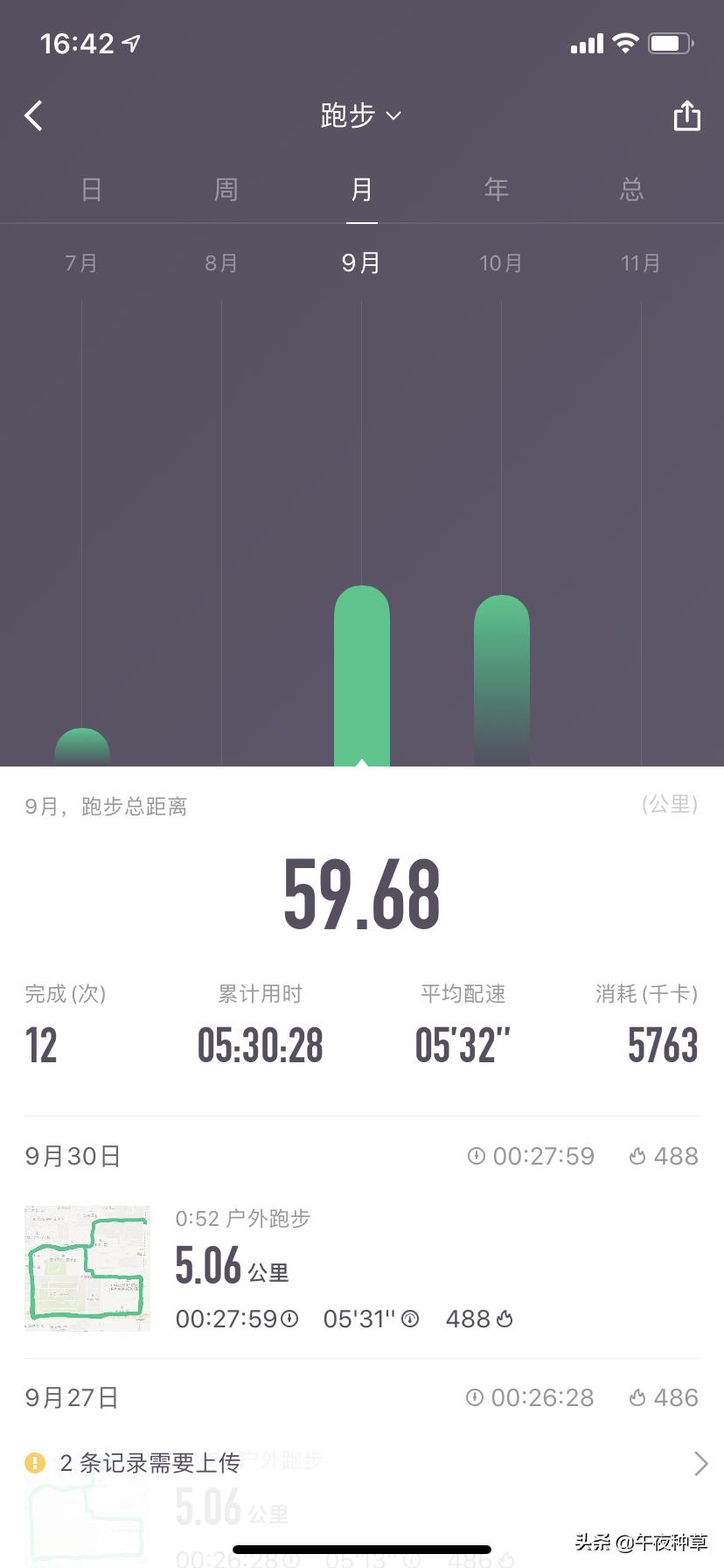Tap the route map thumbnail of the run
This screenshot has width=724, height=1568.
point(87,1269)
